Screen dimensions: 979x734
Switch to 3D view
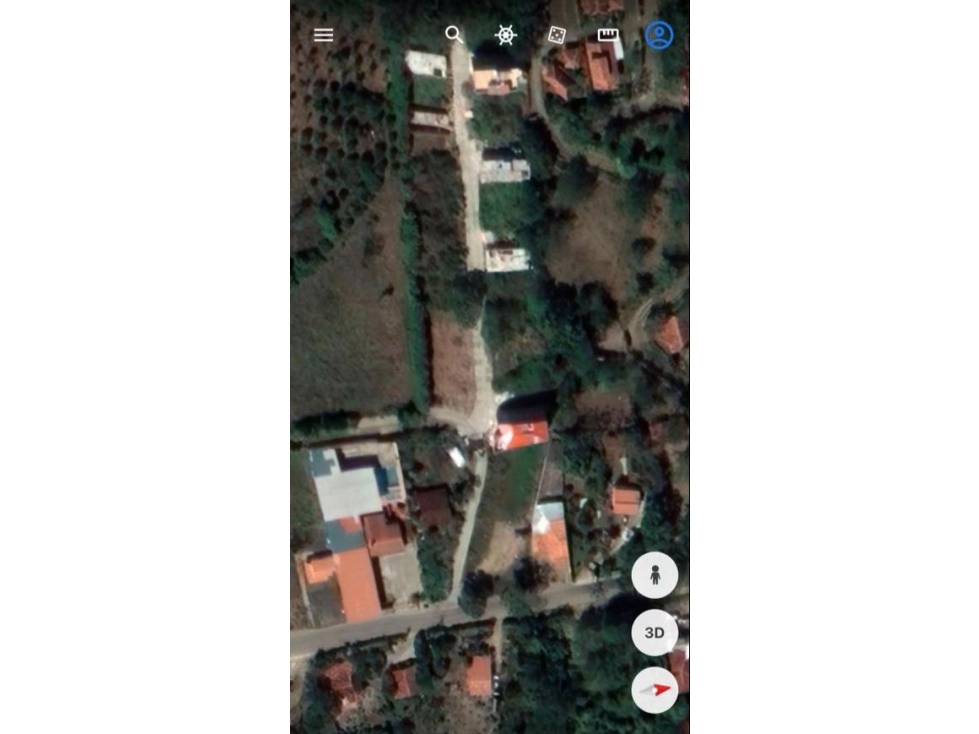coord(655,633)
